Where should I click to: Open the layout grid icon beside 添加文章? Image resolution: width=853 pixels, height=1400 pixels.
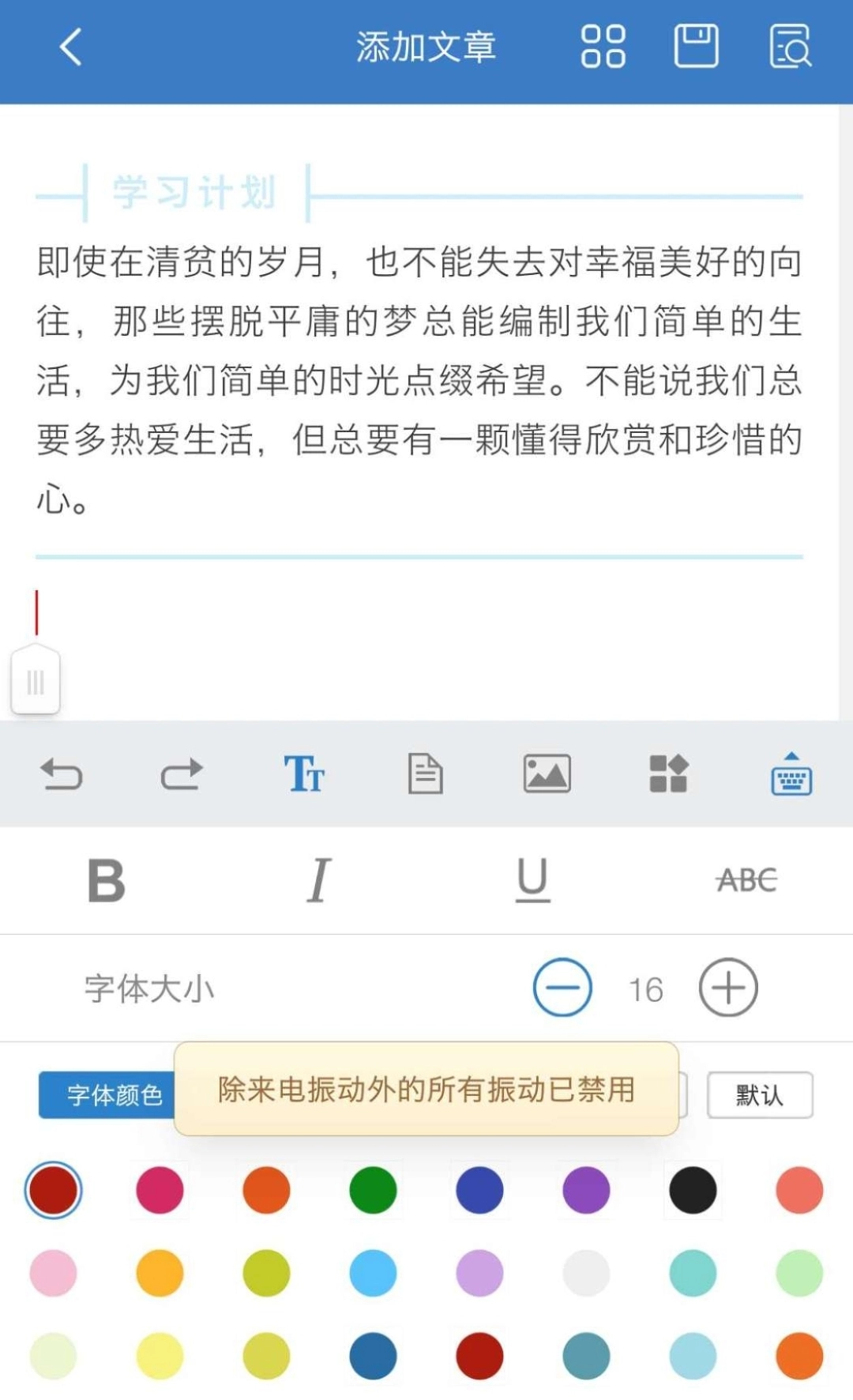[x=602, y=47]
